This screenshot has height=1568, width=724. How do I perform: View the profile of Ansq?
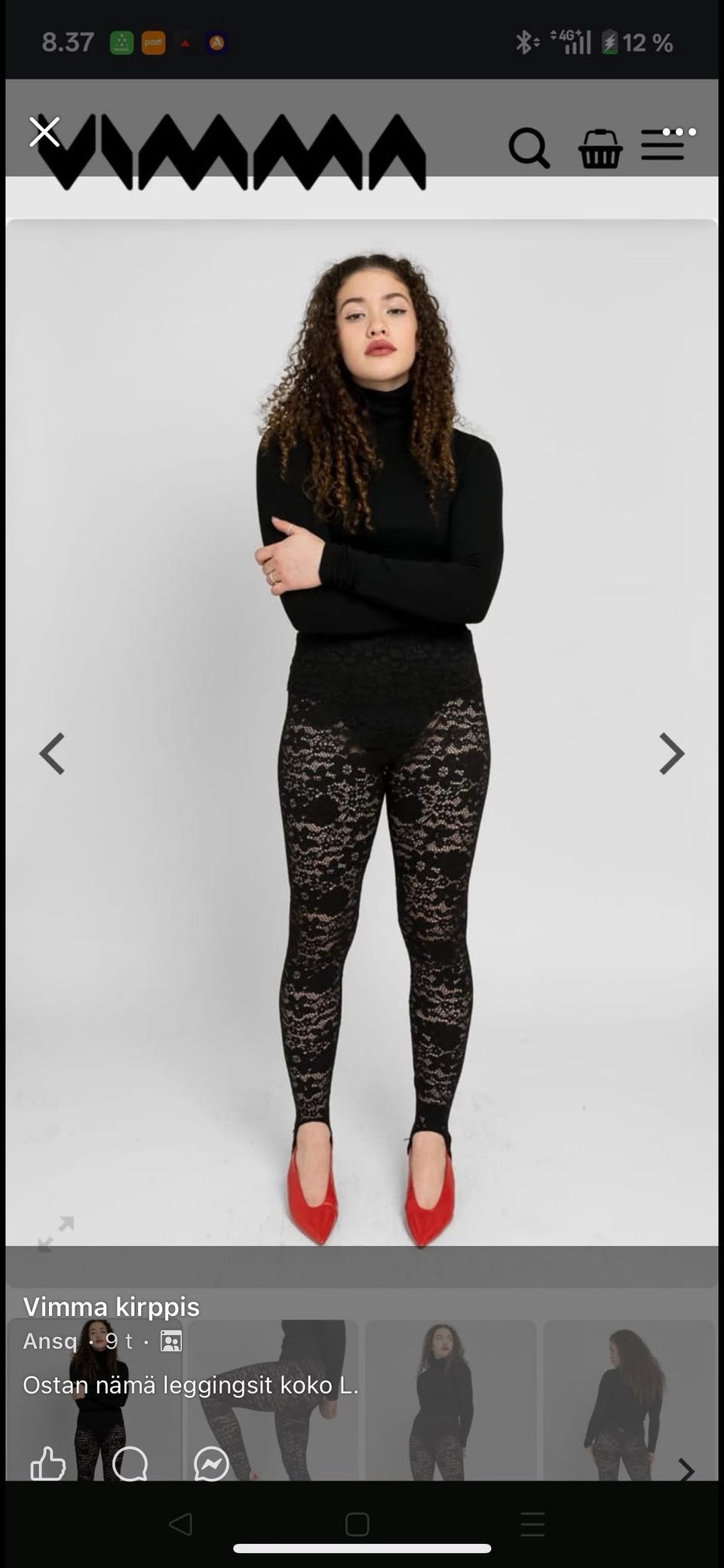50,1341
